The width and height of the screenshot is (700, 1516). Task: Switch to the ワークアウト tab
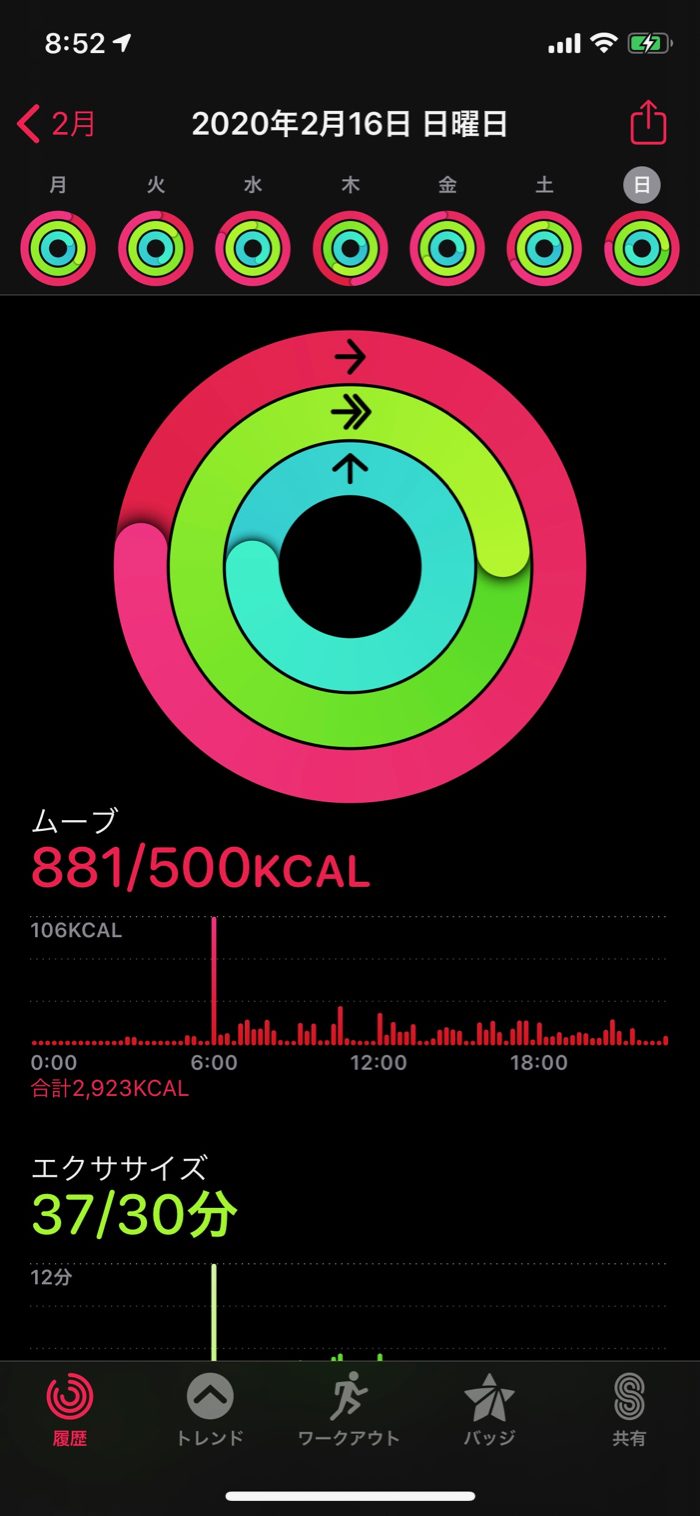point(349,1410)
